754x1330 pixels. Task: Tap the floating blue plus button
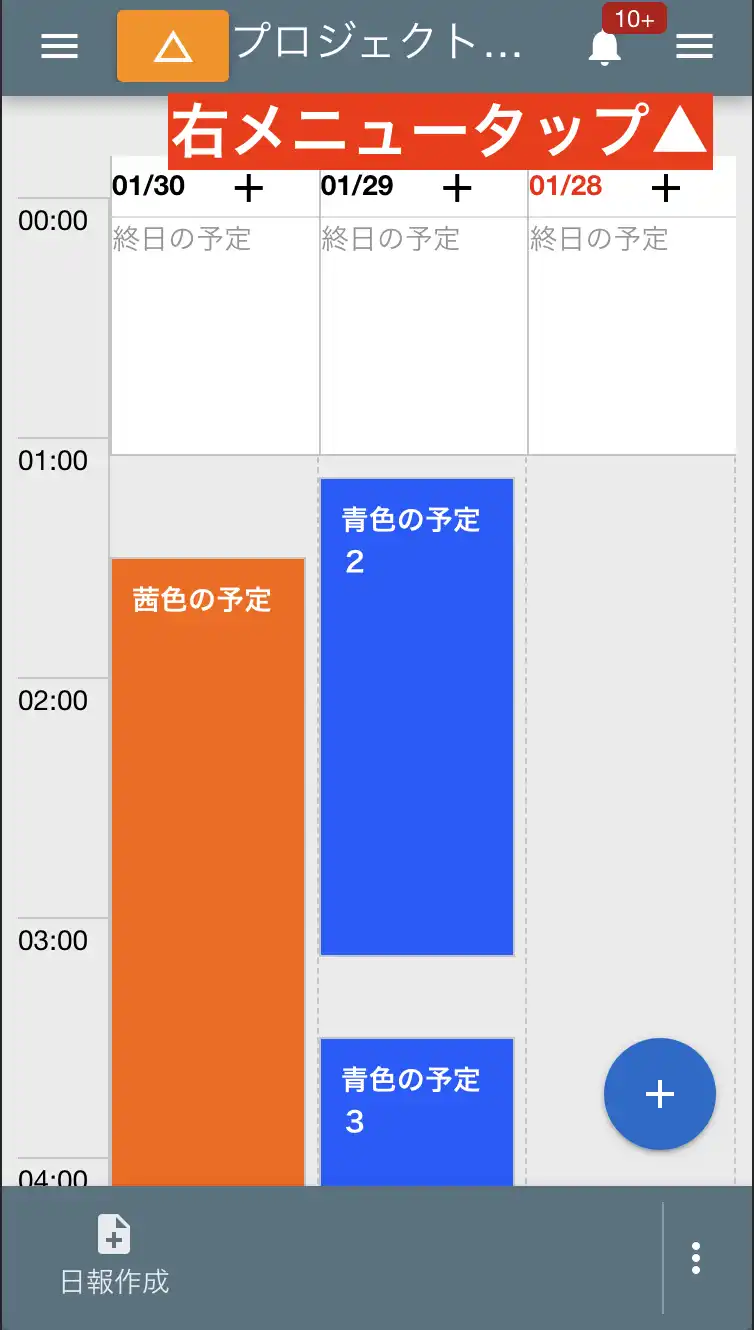tap(659, 1093)
